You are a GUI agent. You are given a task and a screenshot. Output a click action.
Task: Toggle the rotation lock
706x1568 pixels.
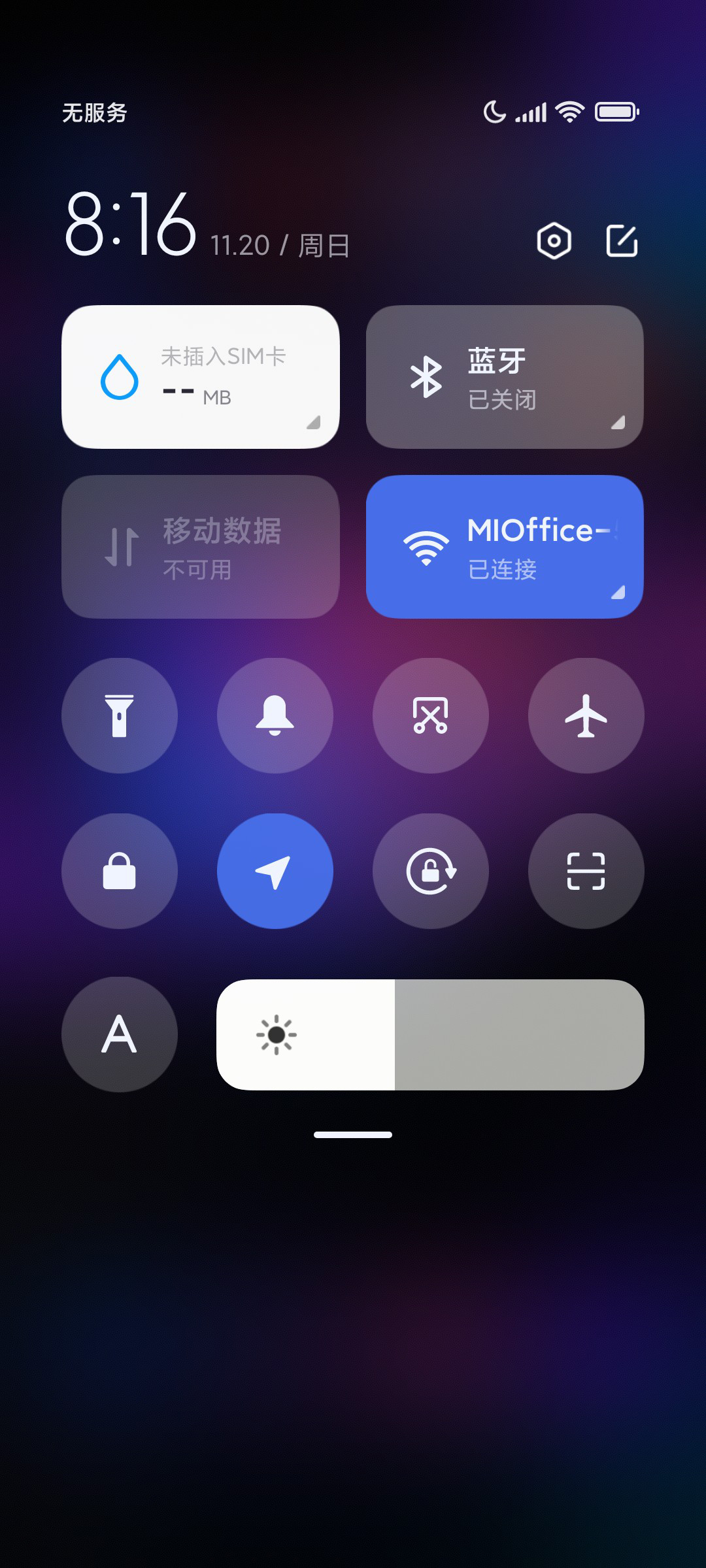click(431, 871)
